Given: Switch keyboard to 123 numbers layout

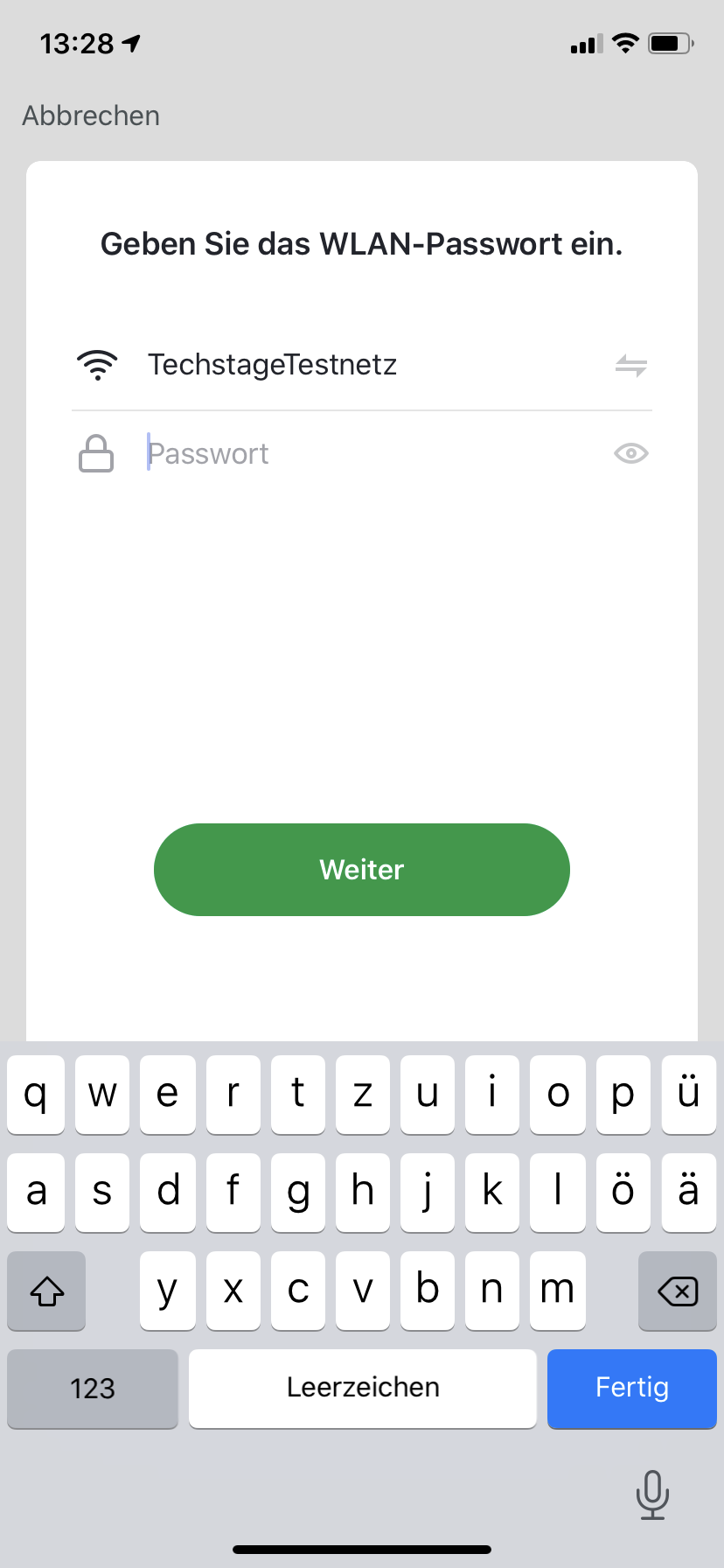Looking at the screenshot, I should pyautogui.click(x=93, y=1388).
